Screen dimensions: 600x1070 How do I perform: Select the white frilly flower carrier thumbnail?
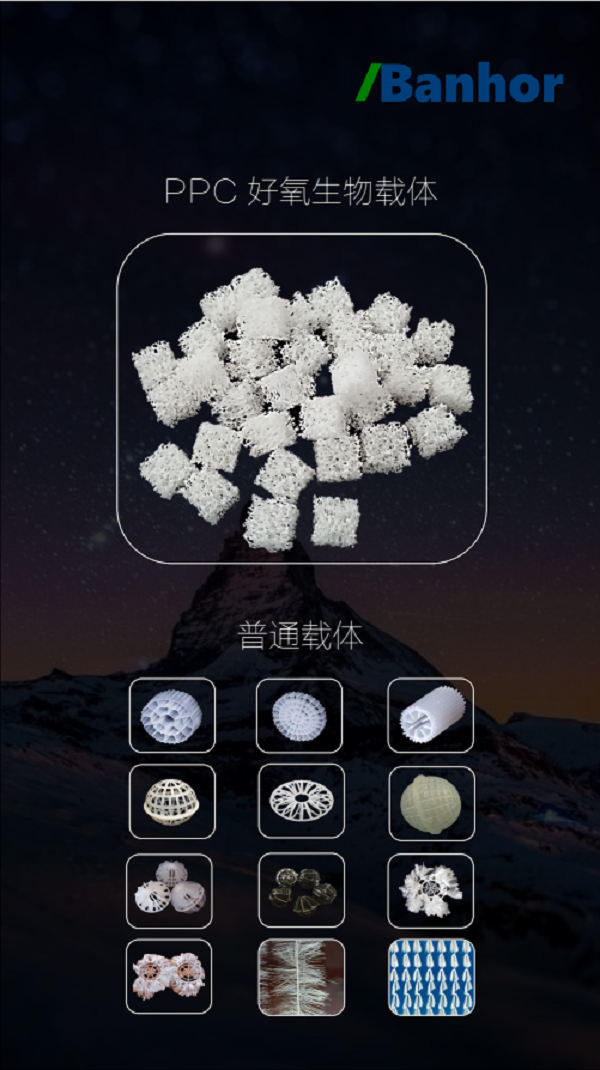point(431,890)
